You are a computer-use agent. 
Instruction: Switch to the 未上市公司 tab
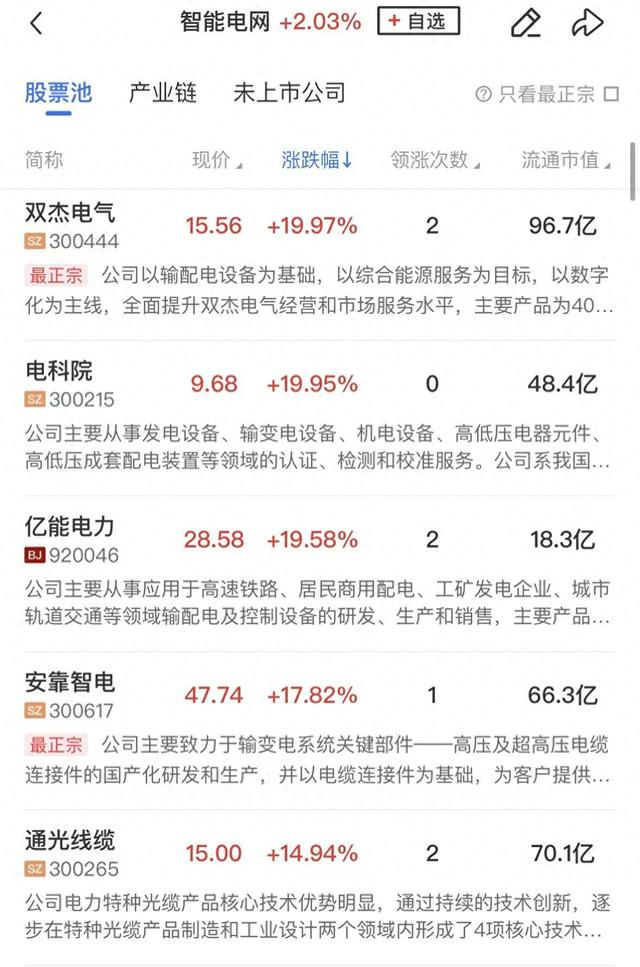289,93
